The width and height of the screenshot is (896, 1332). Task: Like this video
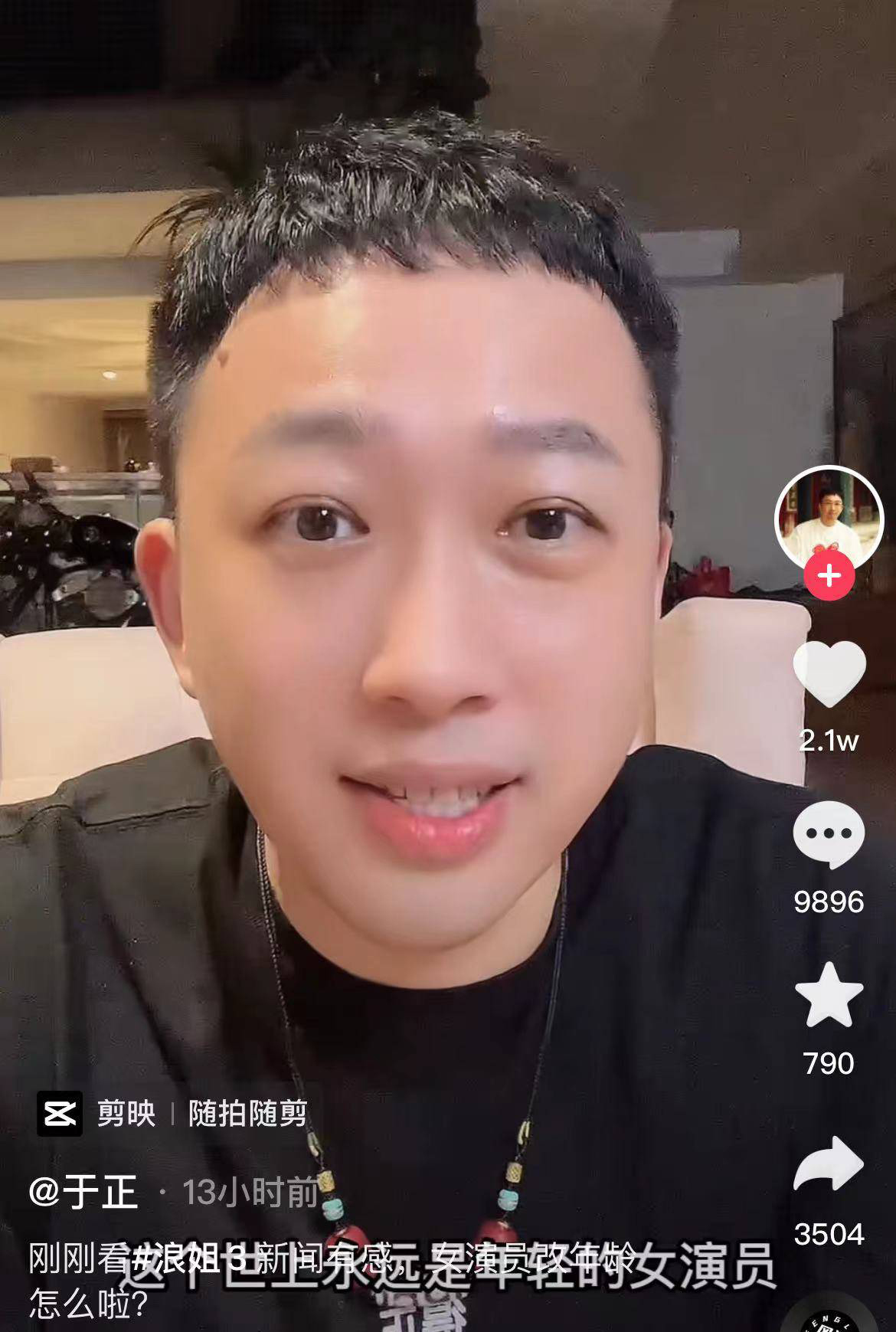click(829, 673)
